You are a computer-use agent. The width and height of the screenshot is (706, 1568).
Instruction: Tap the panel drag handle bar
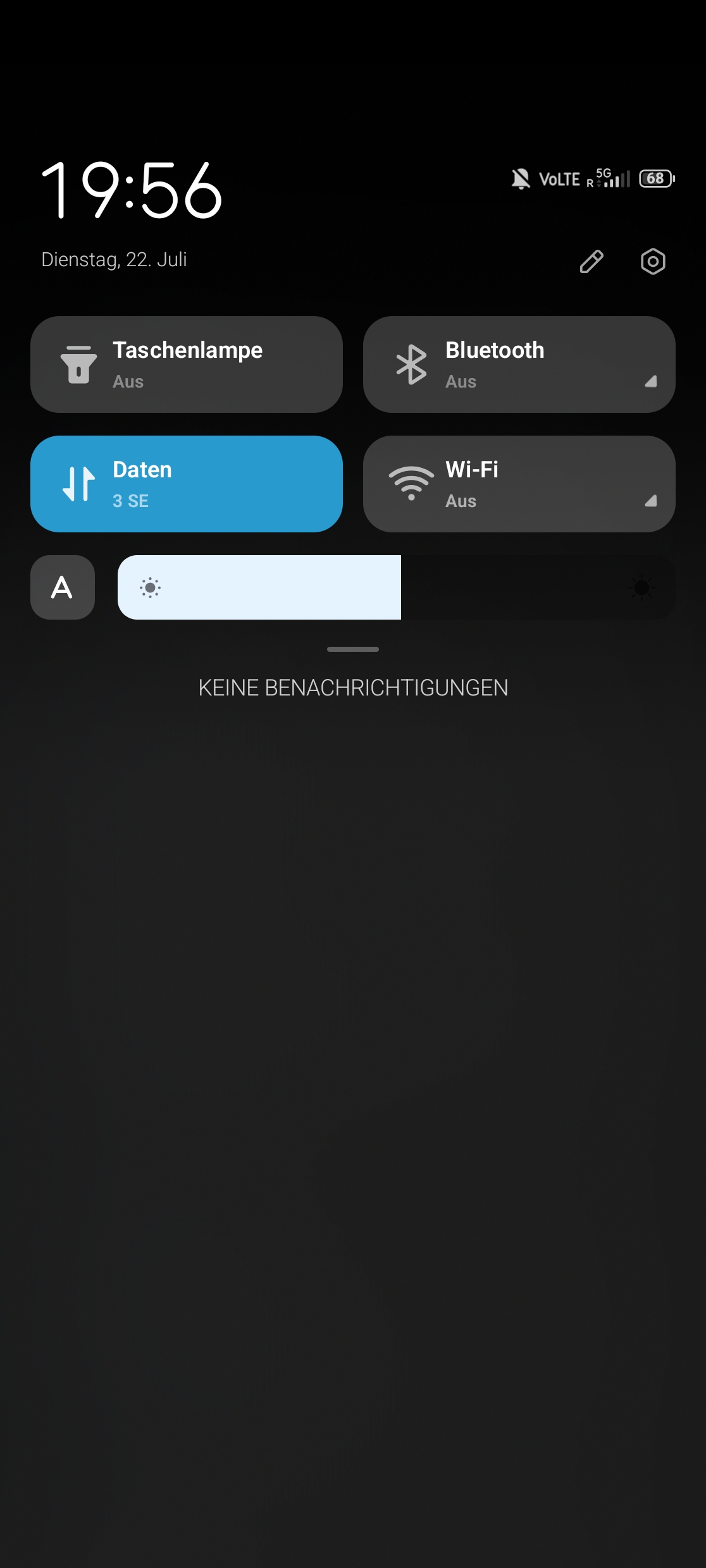click(x=353, y=649)
